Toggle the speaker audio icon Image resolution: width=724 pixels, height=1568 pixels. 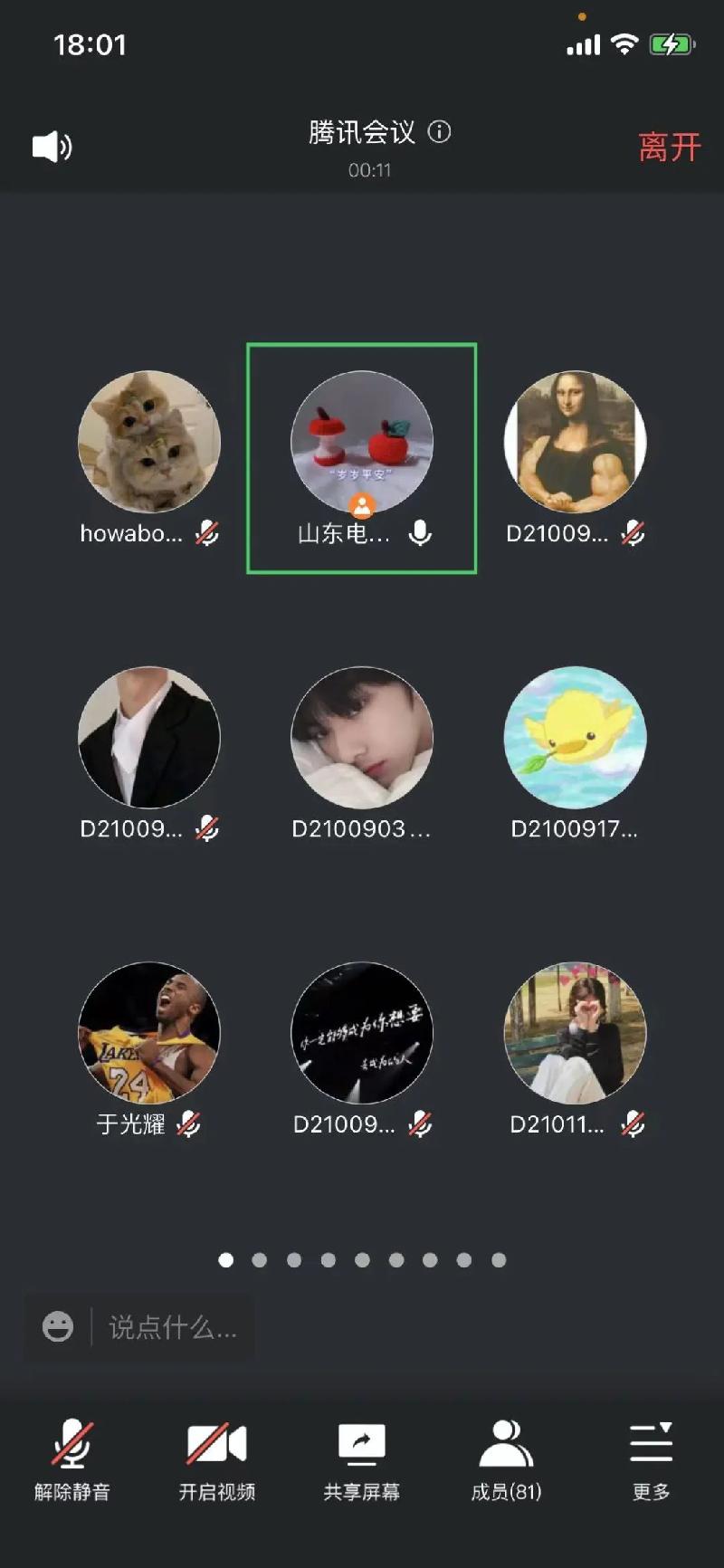tap(52, 147)
